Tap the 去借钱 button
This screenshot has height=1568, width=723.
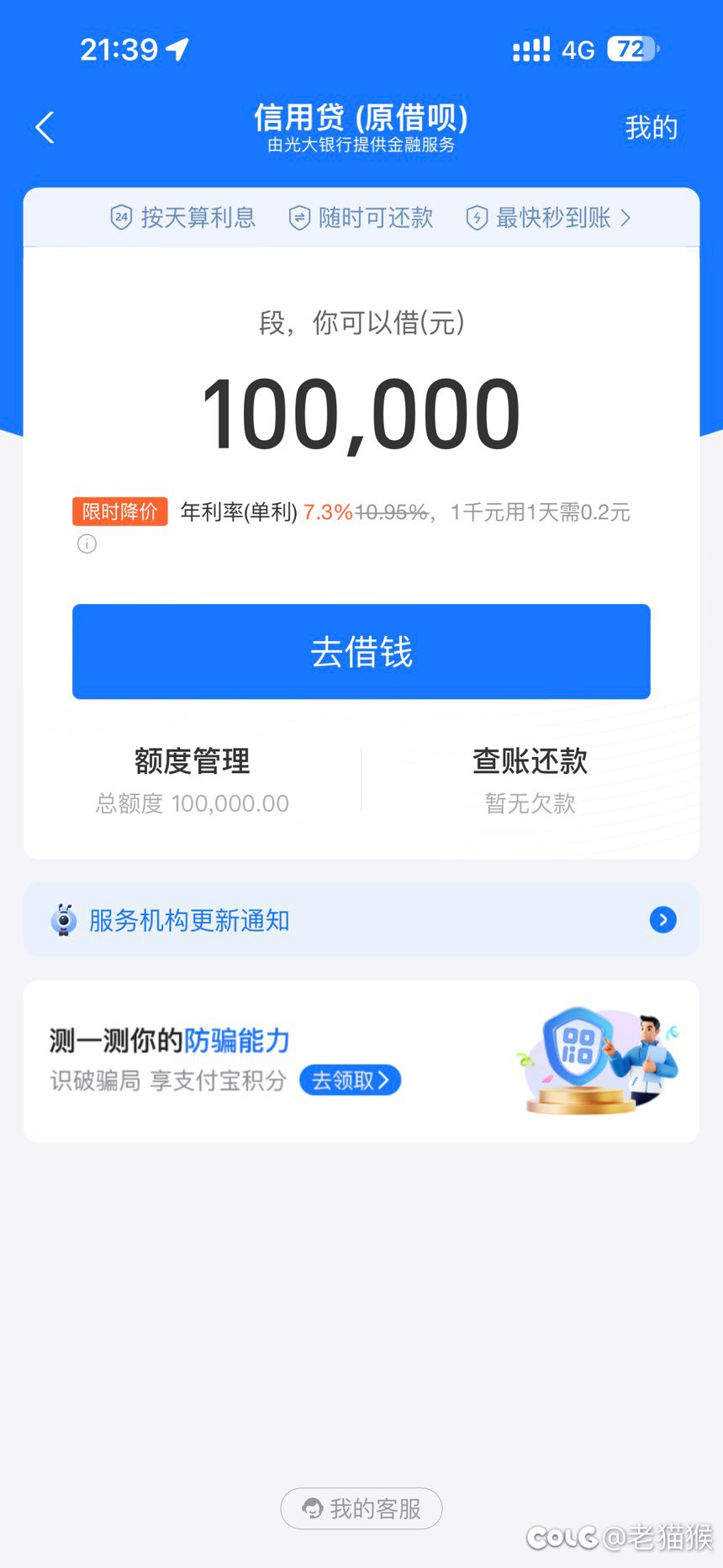click(x=361, y=651)
